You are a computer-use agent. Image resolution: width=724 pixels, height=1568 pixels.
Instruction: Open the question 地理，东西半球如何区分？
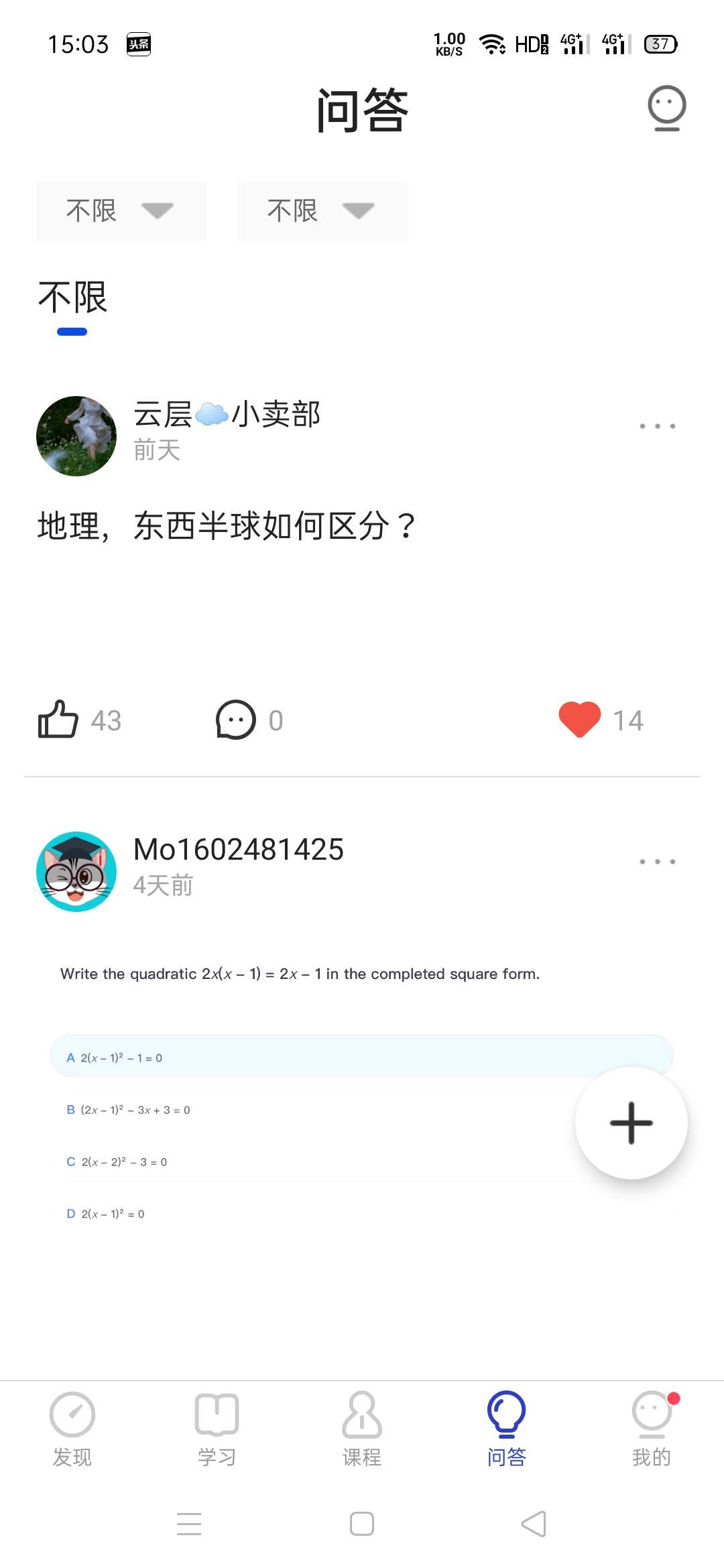(227, 526)
